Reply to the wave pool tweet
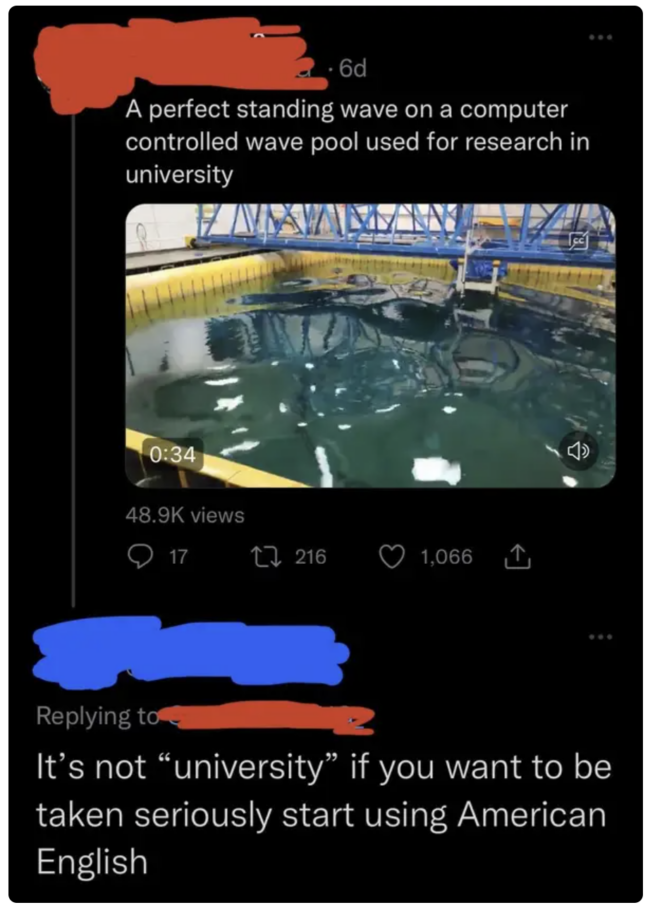Image resolution: width=650 pixels, height=905 pixels. pos(138,557)
